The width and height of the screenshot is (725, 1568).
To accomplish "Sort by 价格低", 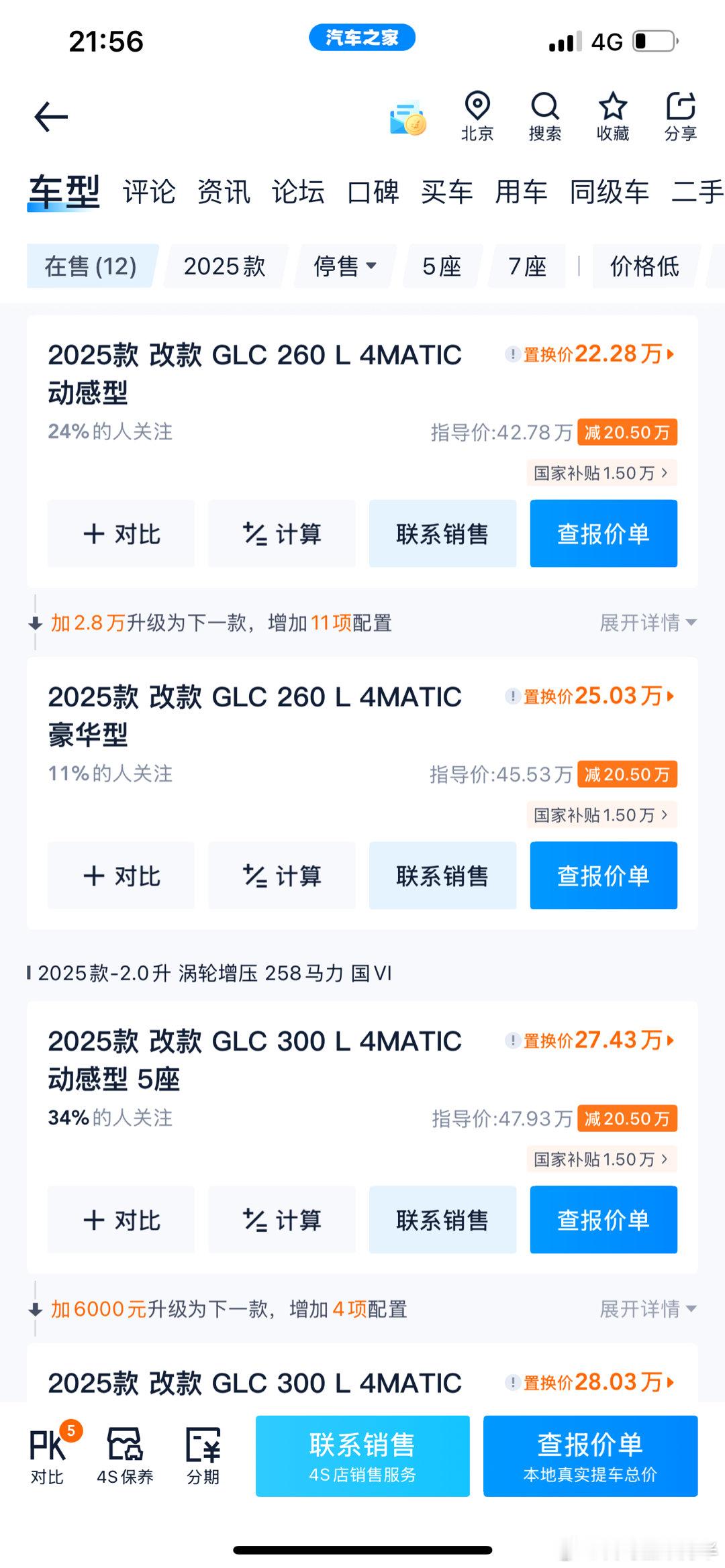I will tap(644, 266).
